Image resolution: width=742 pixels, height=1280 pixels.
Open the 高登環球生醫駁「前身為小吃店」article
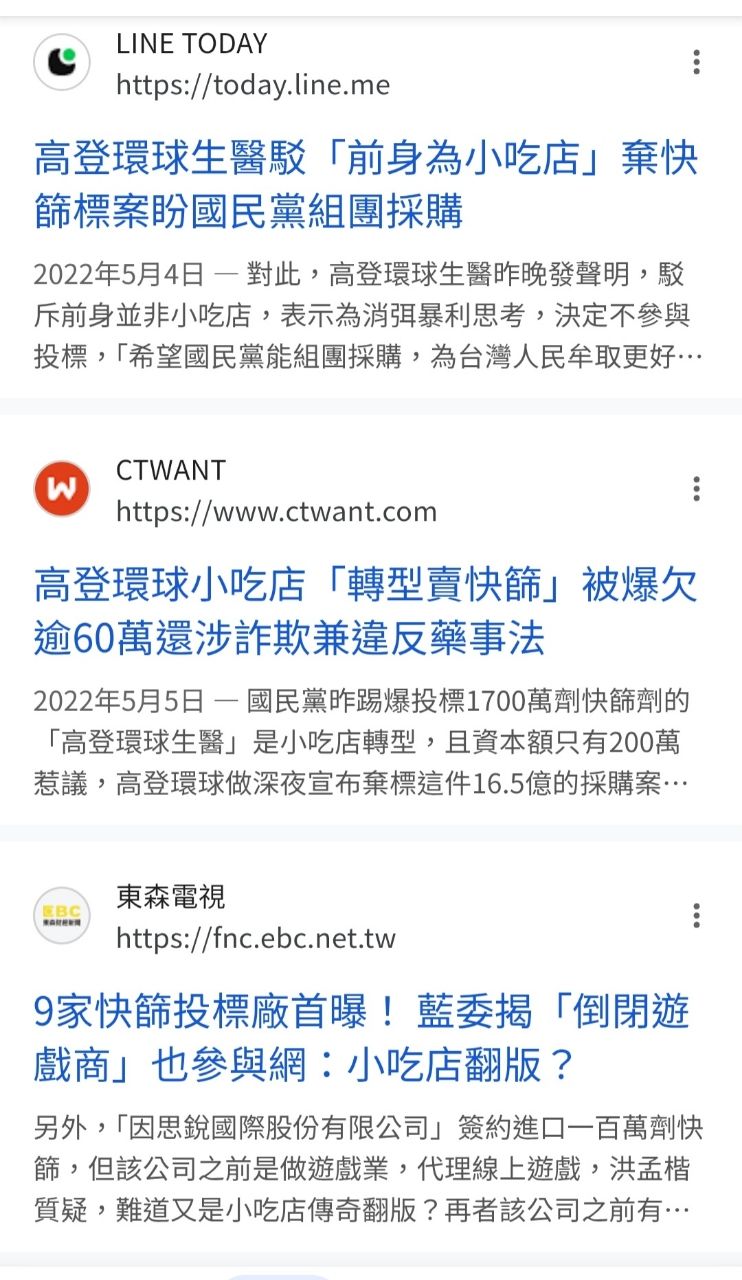[365, 185]
